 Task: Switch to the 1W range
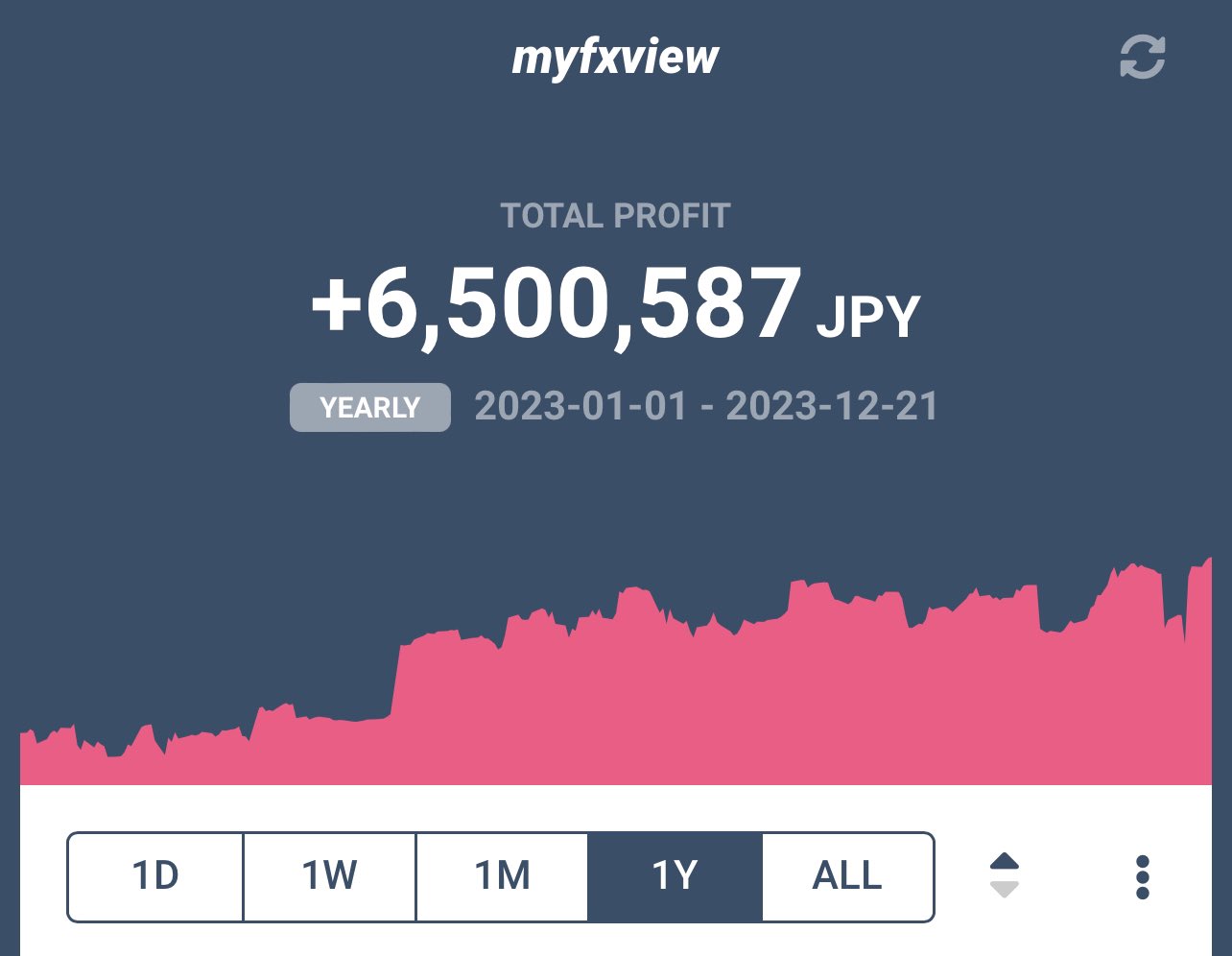pos(329,876)
